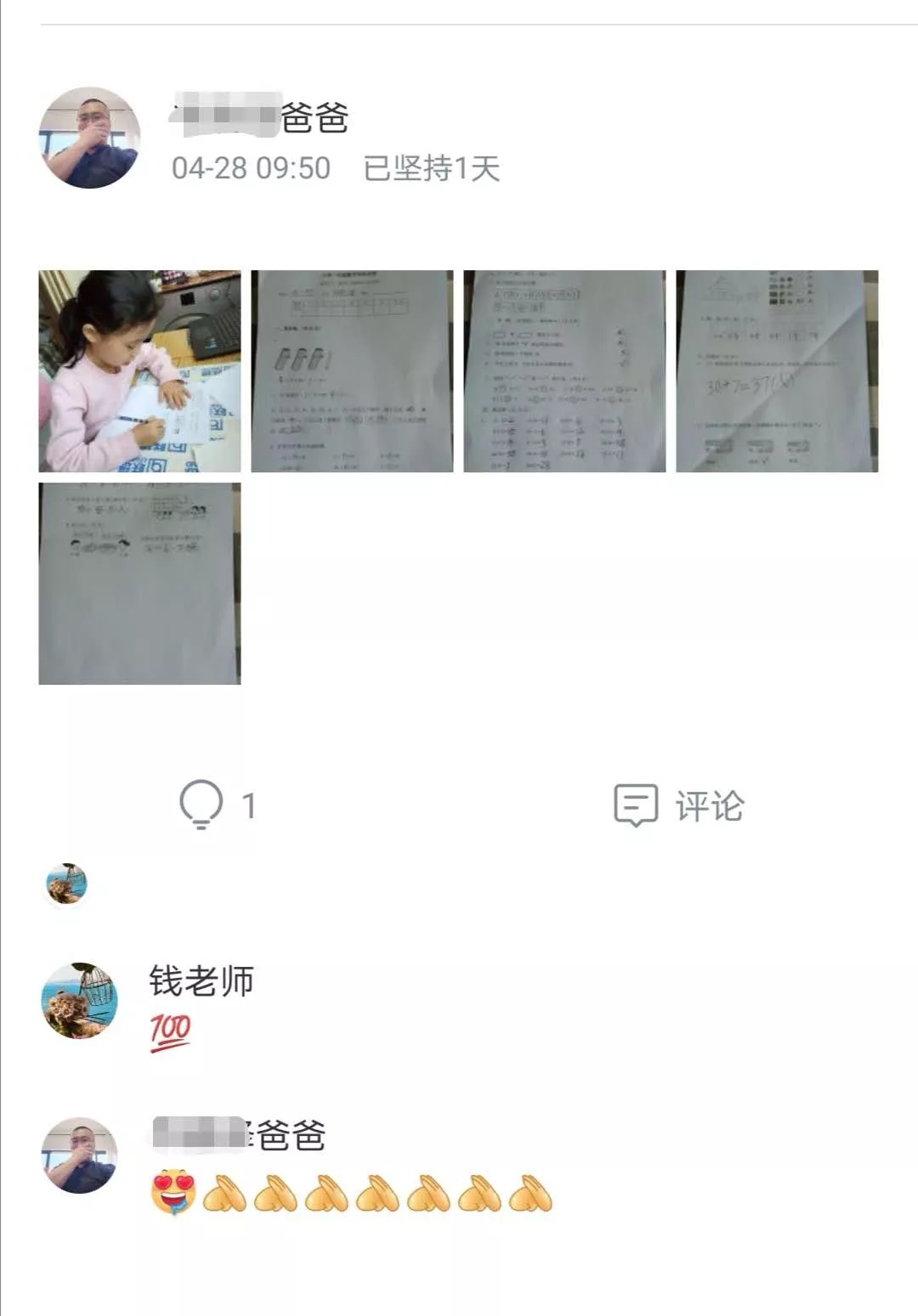Tap 评论 to write a comment
Viewport: 918px width, 1316px height.
pos(680,805)
